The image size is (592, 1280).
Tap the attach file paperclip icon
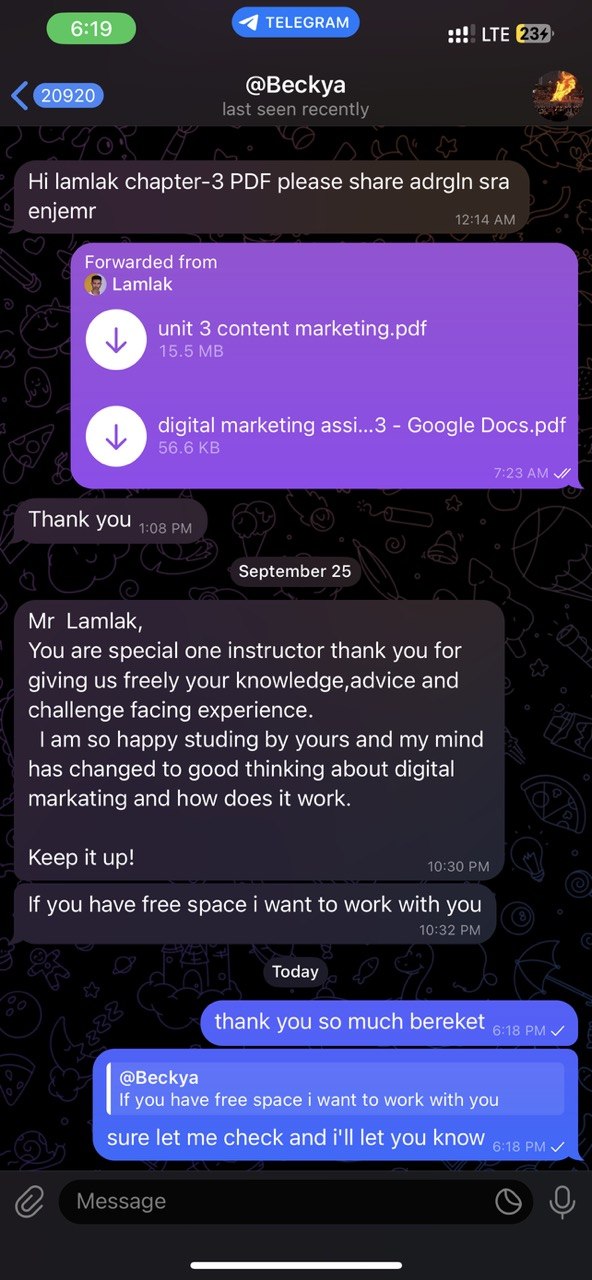point(30,1201)
